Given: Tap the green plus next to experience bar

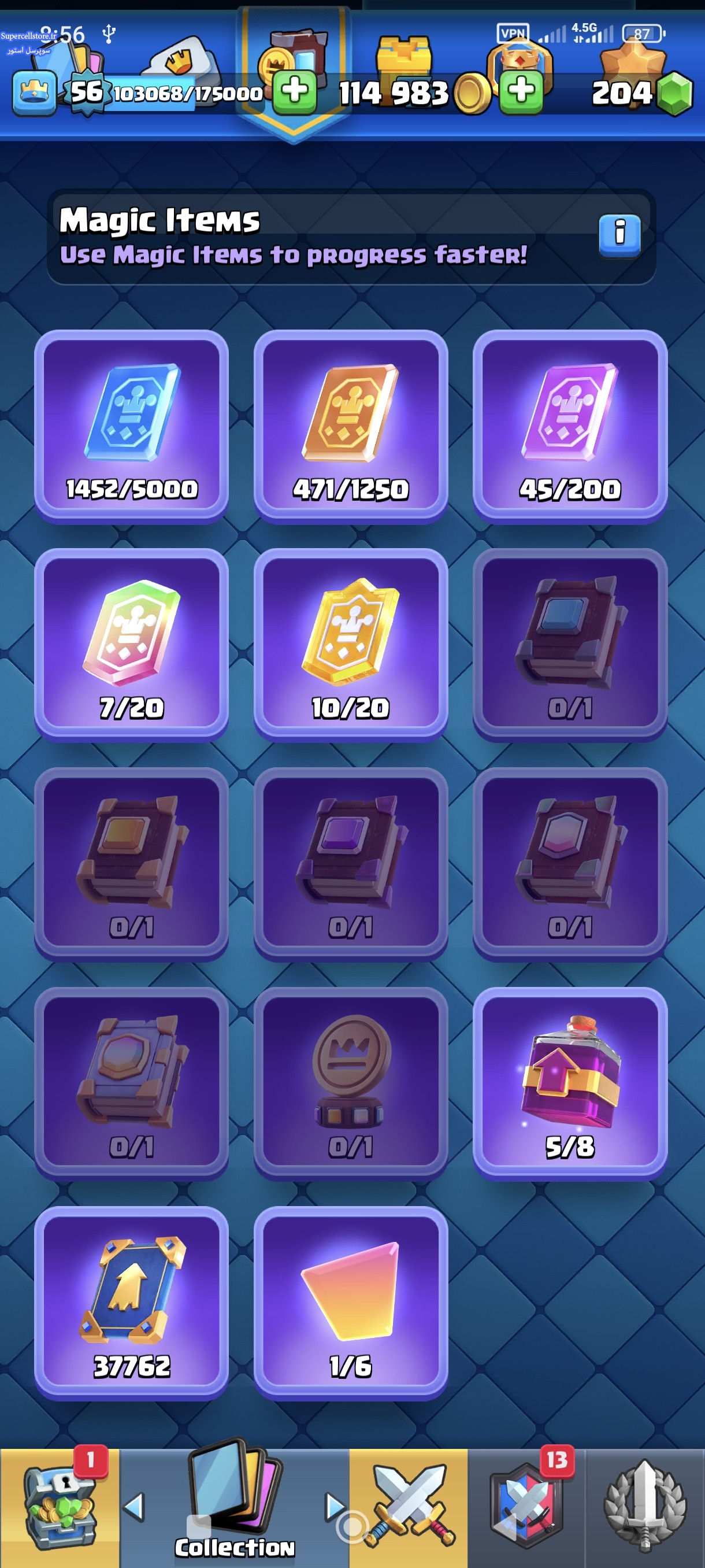Looking at the screenshot, I should [x=294, y=92].
